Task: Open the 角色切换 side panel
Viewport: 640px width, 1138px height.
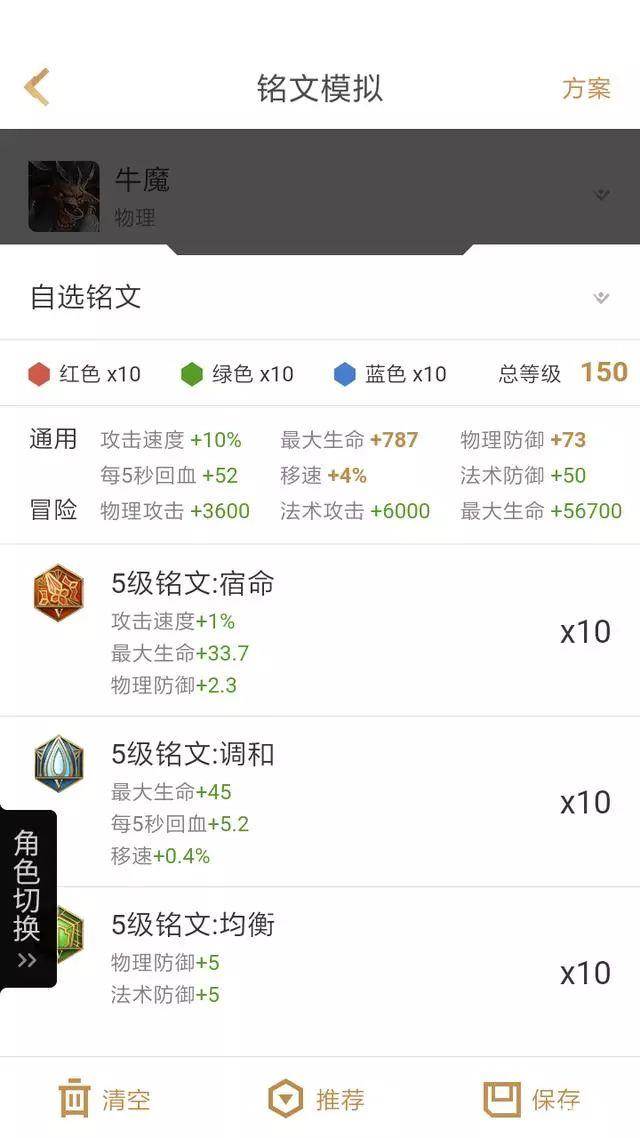Action: (x=27, y=898)
